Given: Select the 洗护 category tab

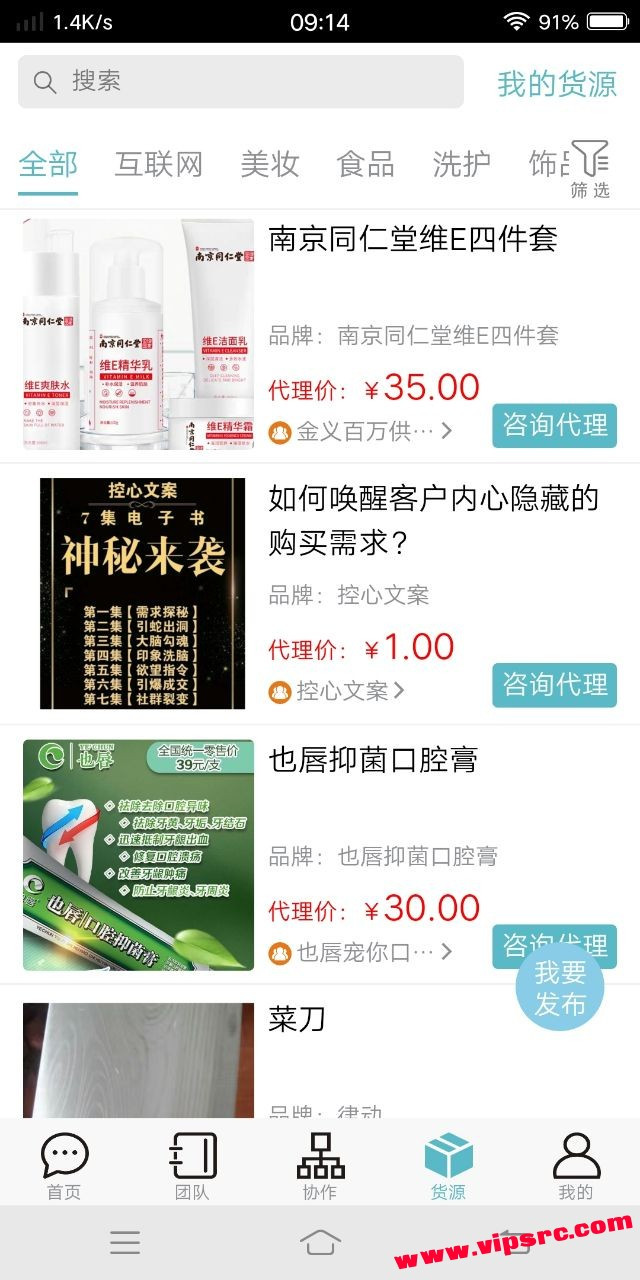Looking at the screenshot, I should [x=461, y=165].
